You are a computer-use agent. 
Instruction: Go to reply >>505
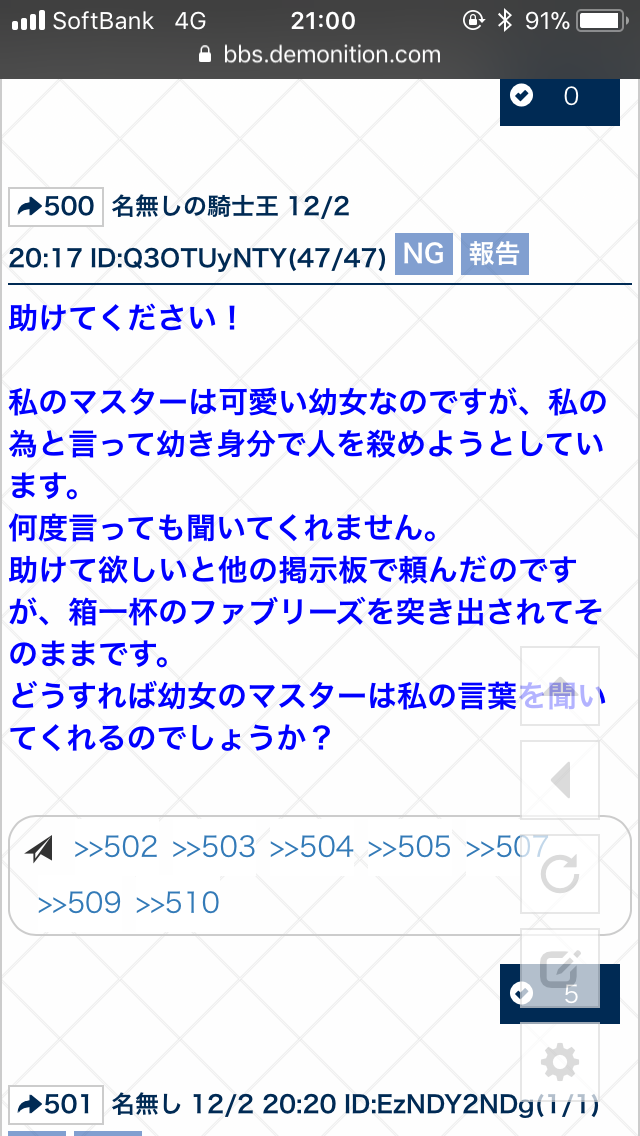[410, 848]
